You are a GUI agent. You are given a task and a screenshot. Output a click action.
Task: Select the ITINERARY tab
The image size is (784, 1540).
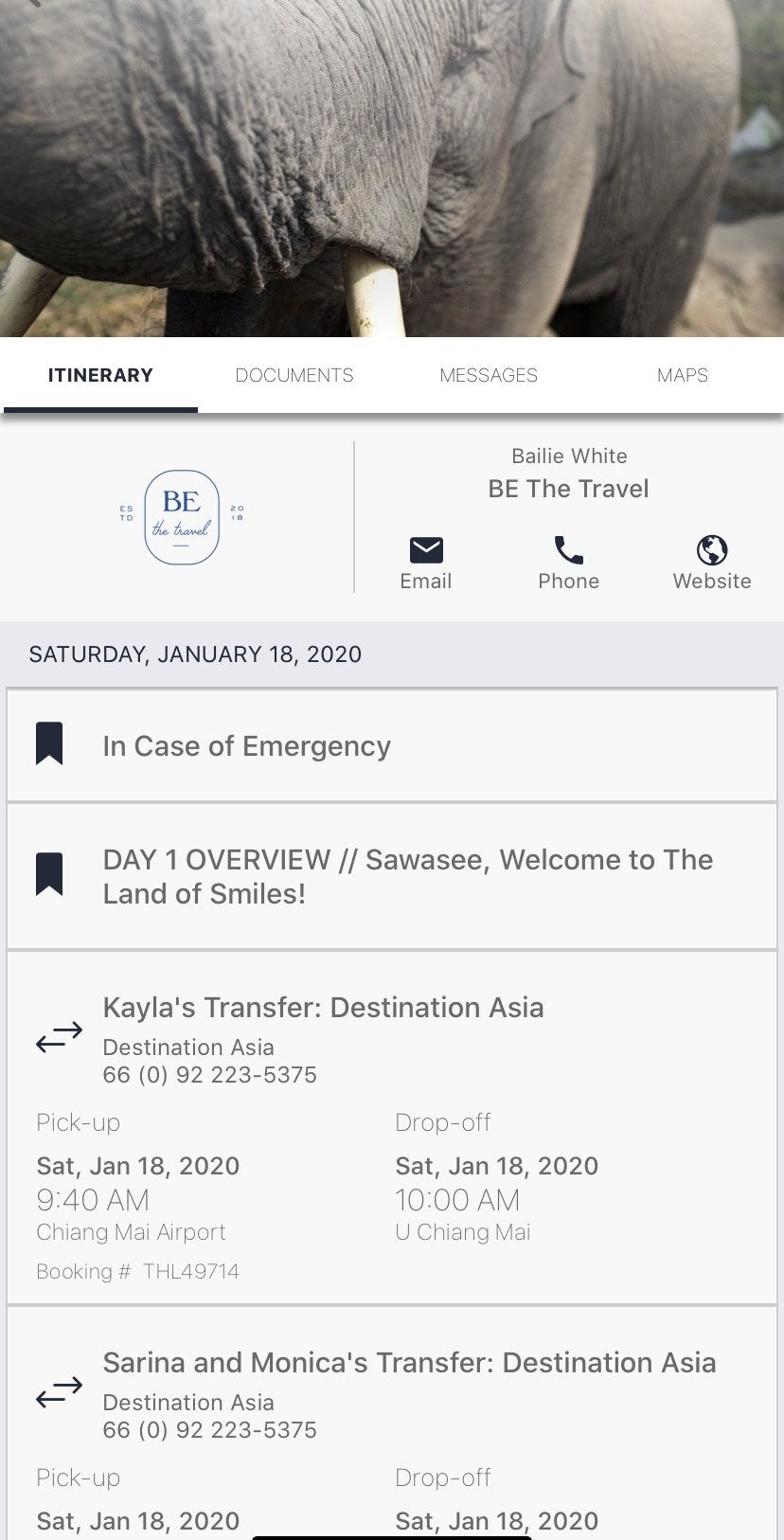[100, 375]
